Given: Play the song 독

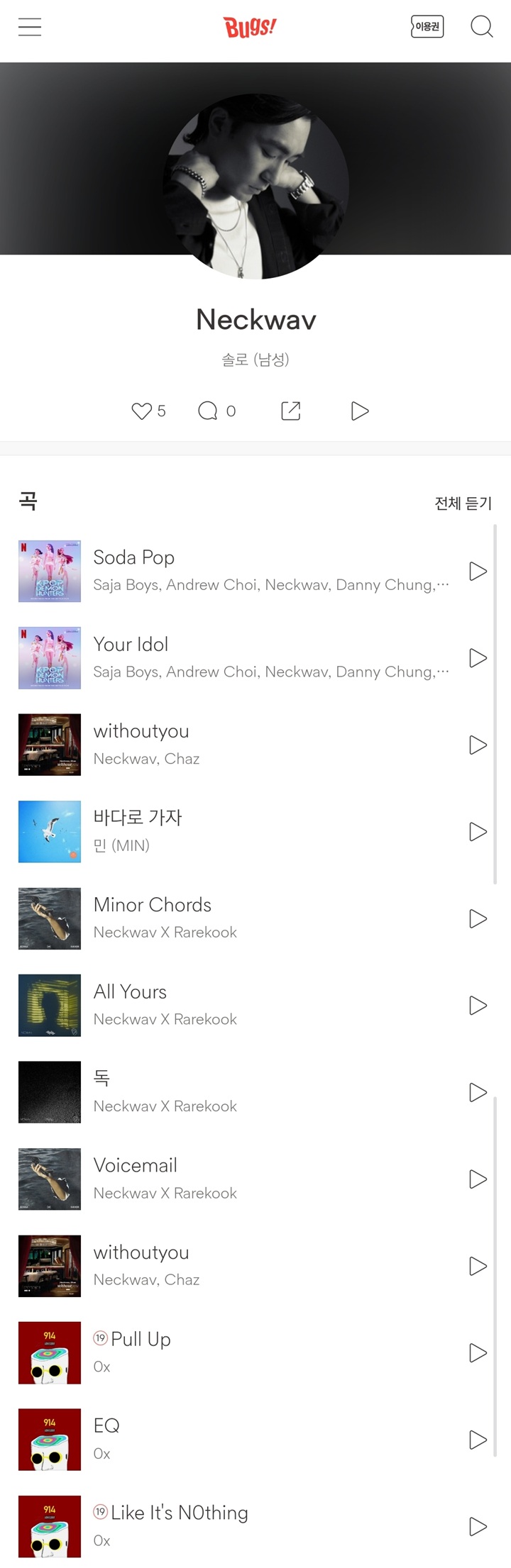Looking at the screenshot, I should coord(478,1092).
